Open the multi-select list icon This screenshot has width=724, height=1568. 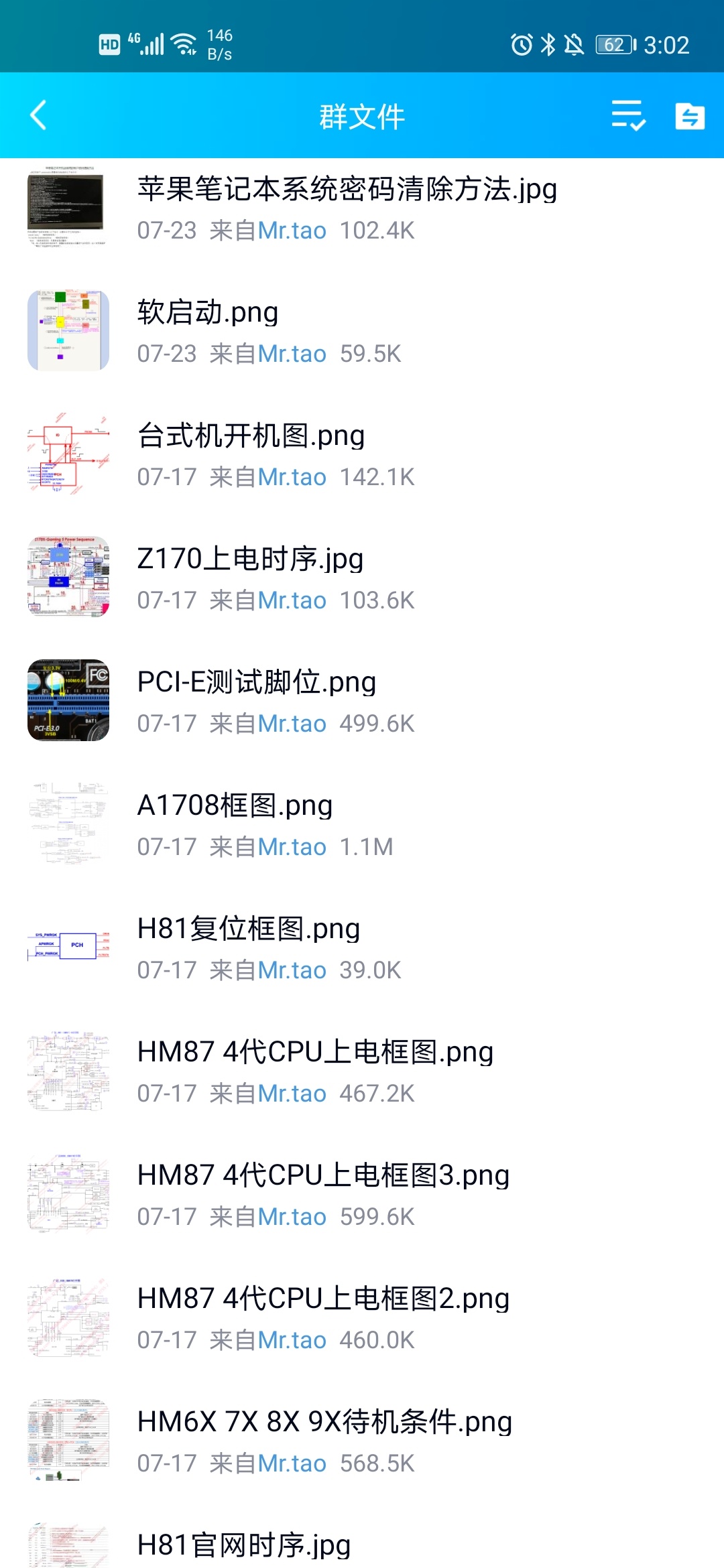pos(628,115)
